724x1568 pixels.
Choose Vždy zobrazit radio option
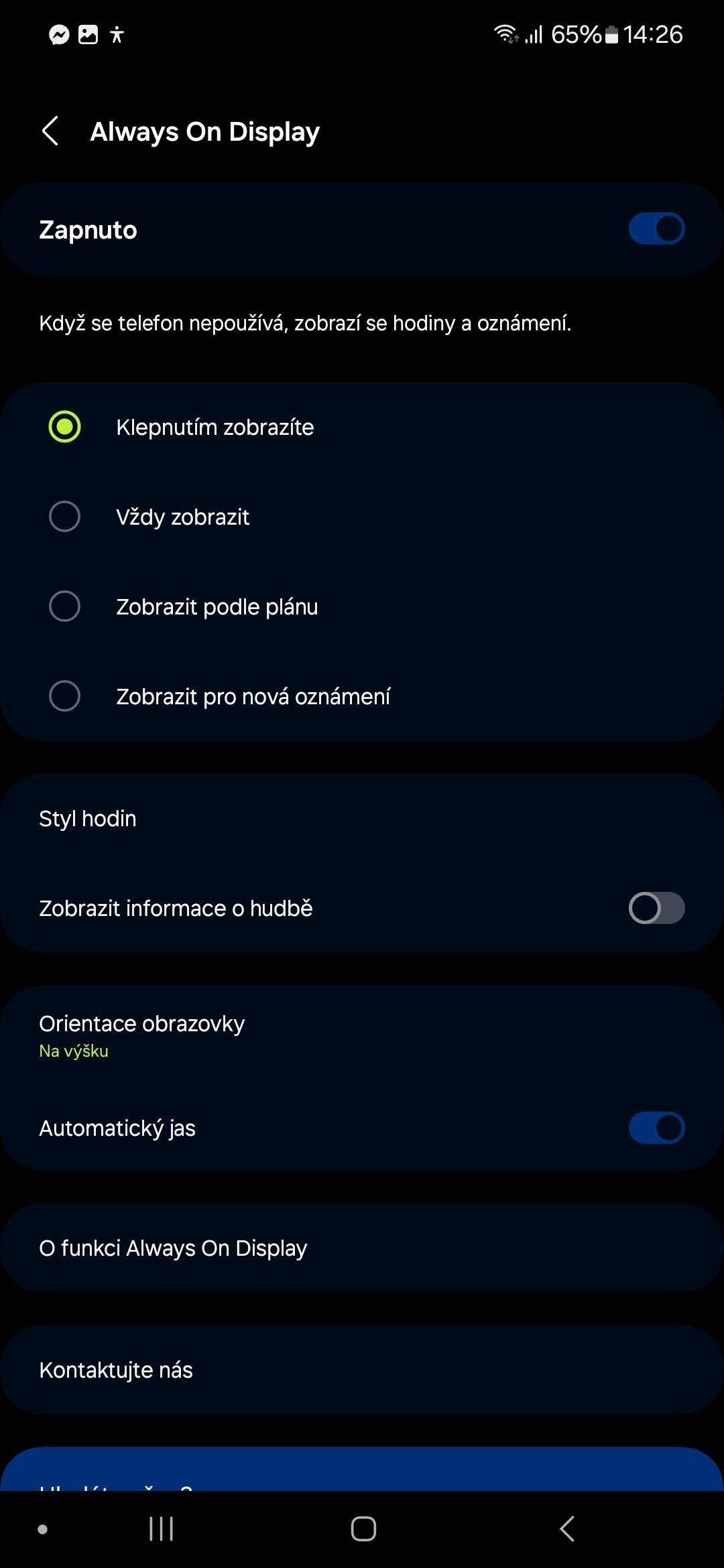(x=362, y=517)
